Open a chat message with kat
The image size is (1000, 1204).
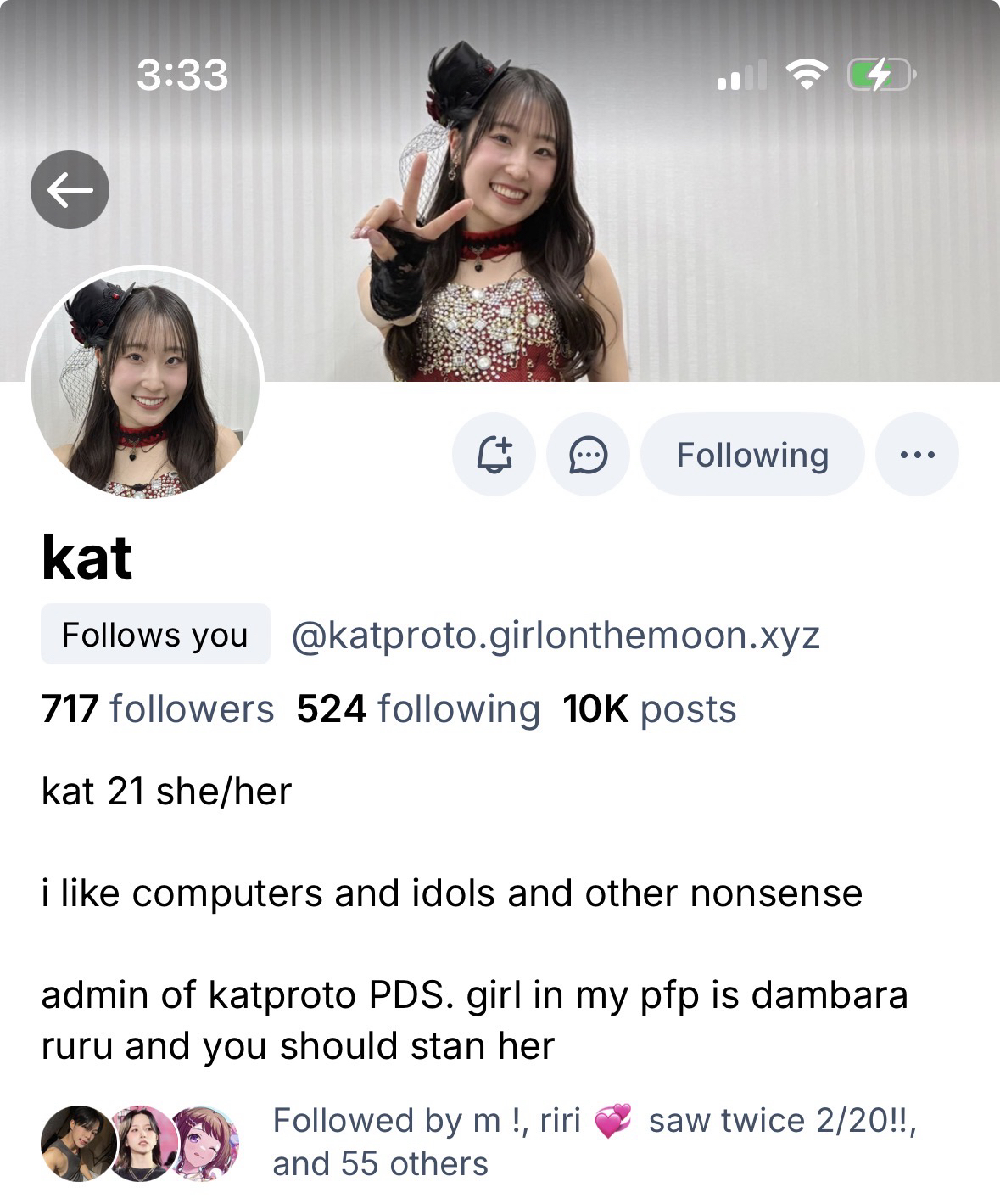pos(588,455)
